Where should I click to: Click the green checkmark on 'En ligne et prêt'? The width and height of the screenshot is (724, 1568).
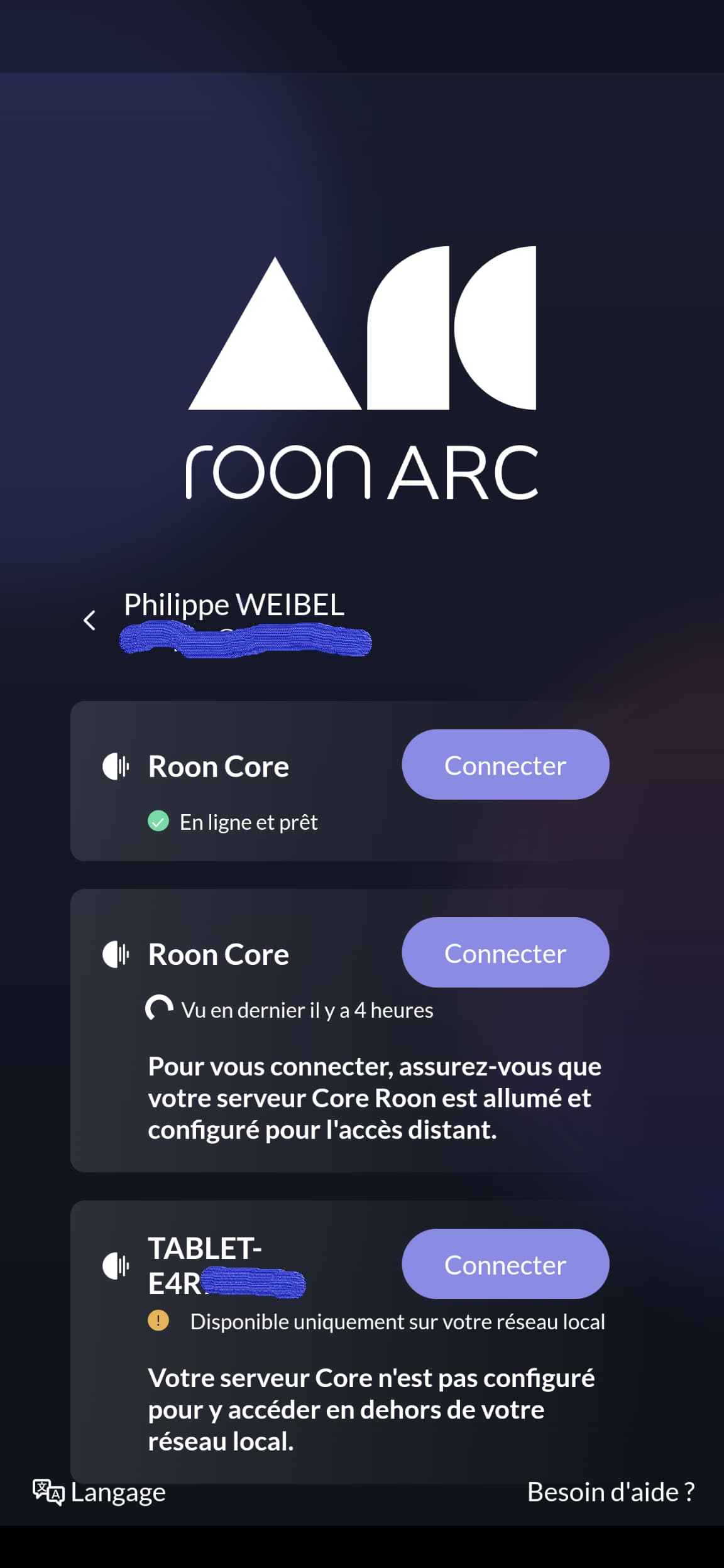(x=160, y=821)
